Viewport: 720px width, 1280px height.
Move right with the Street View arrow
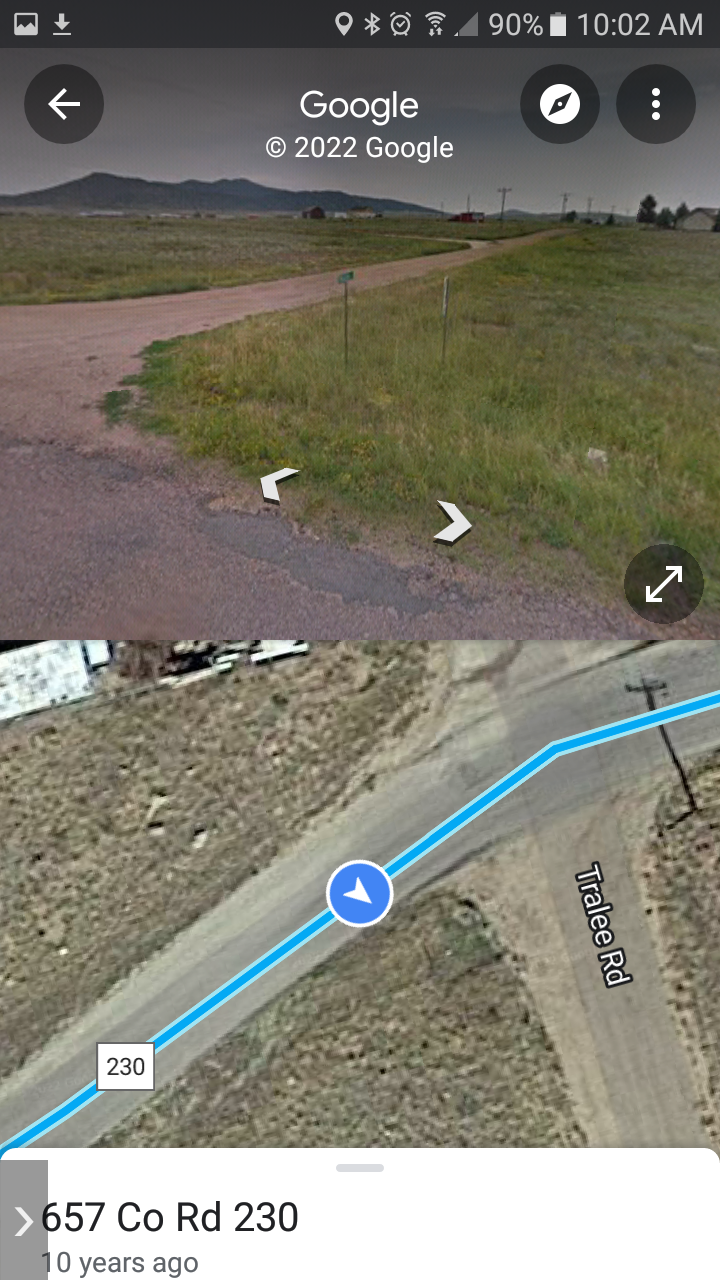pyautogui.click(x=453, y=521)
